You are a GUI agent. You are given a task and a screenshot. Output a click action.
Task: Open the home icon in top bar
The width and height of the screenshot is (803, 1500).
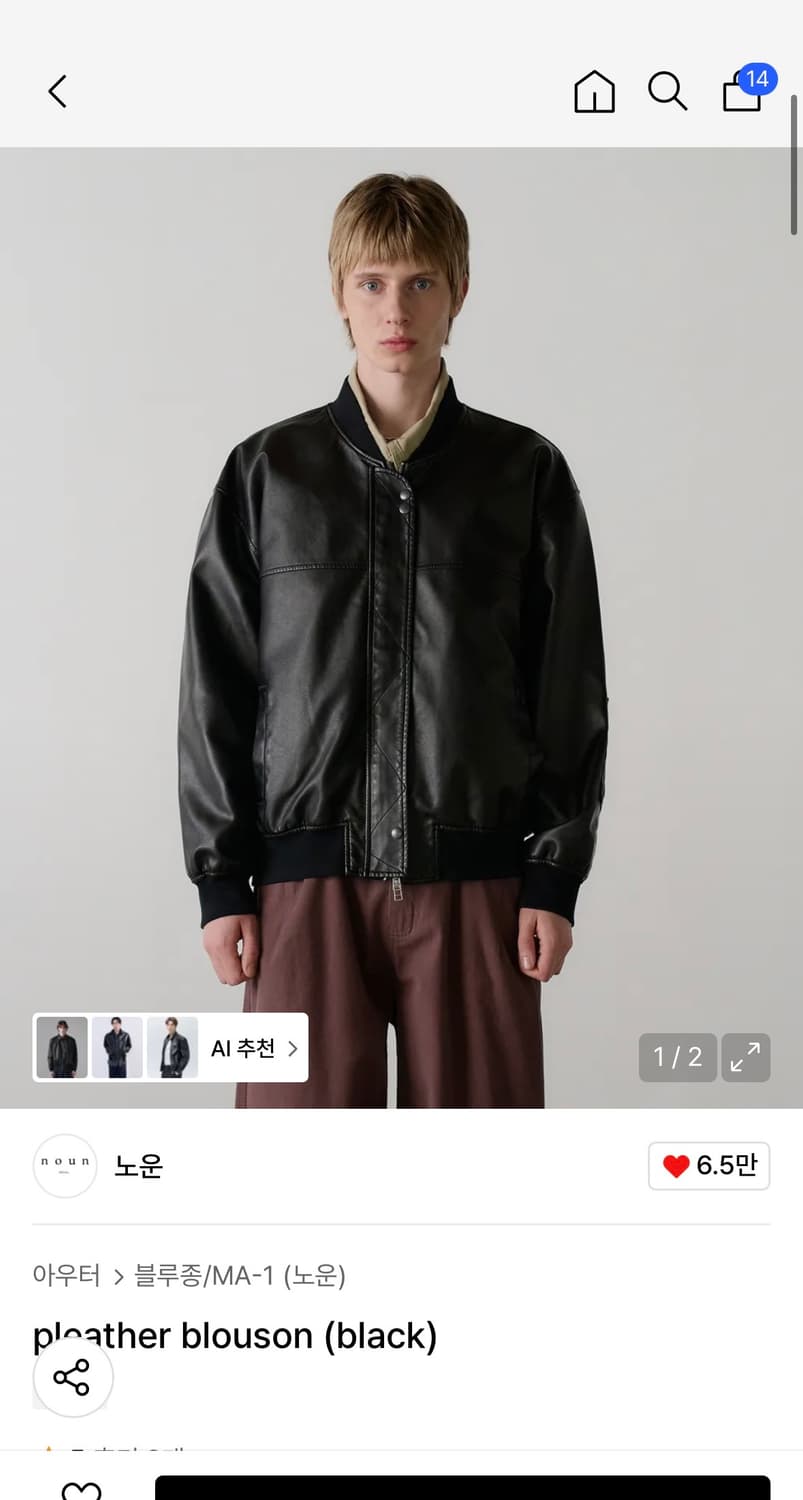tap(594, 91)
